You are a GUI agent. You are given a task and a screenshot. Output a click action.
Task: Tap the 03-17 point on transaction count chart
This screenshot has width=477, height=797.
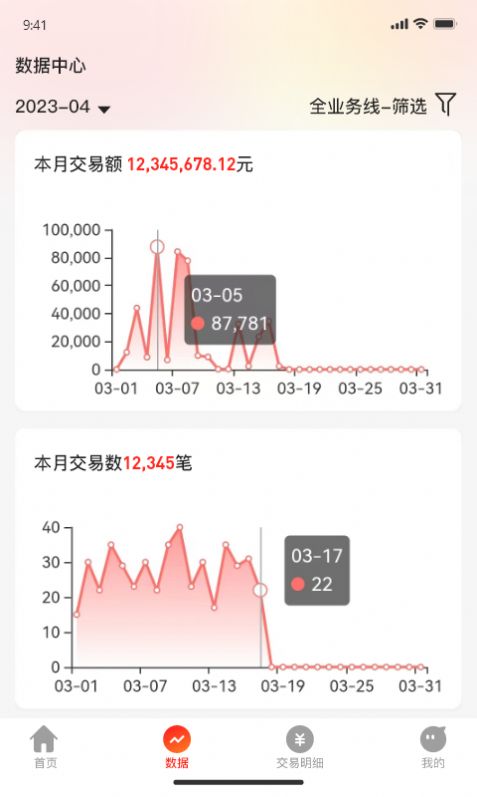(x=260, y=590)
